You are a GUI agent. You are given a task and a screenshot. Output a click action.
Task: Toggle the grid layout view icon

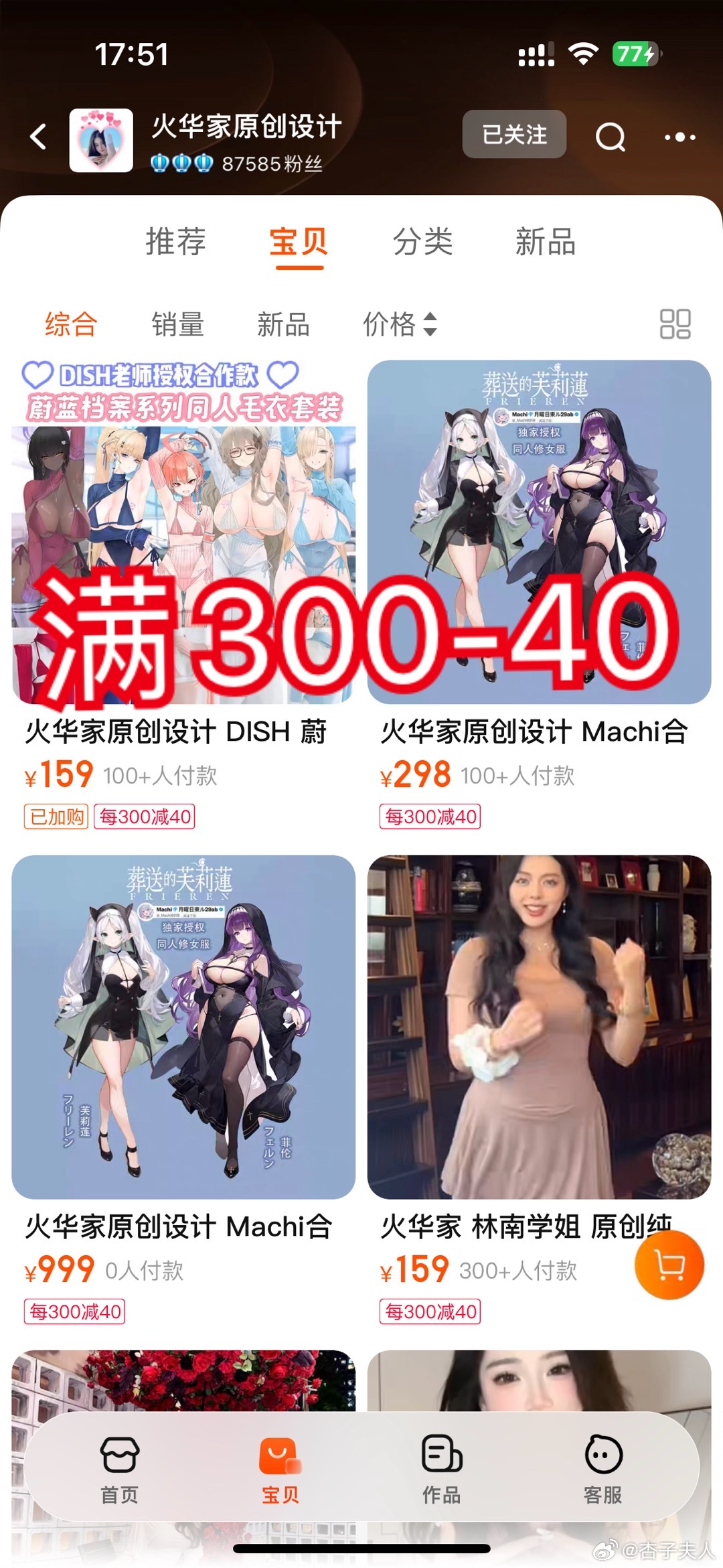coord(675,324)
